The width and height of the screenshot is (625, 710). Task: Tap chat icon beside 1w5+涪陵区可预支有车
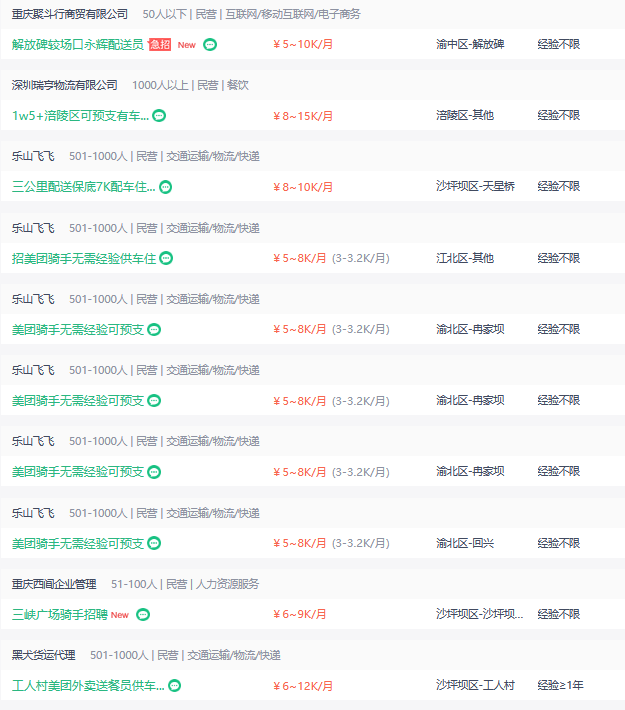click(159, 116)
